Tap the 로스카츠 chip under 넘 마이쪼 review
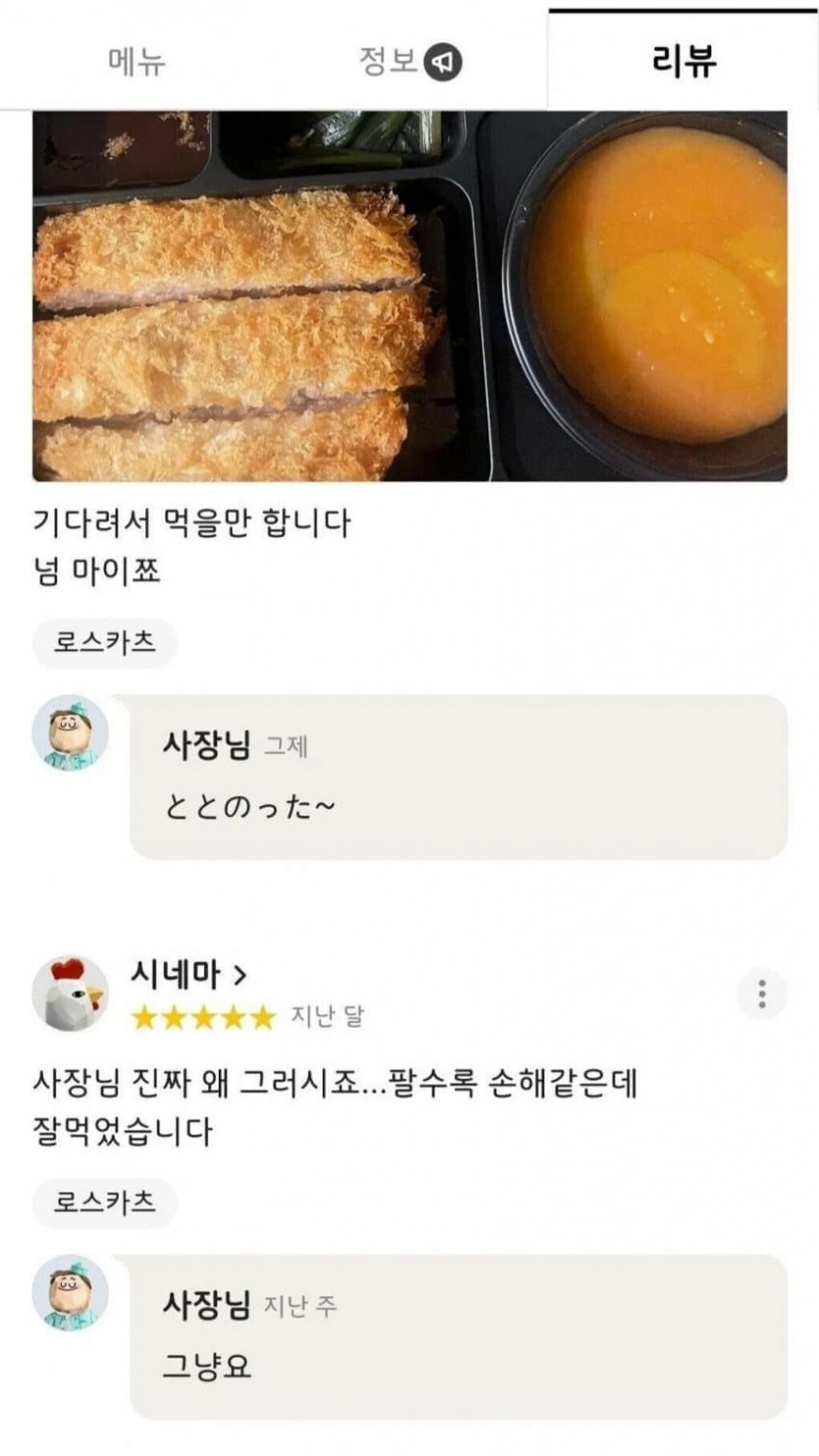 tap(104, 643)
